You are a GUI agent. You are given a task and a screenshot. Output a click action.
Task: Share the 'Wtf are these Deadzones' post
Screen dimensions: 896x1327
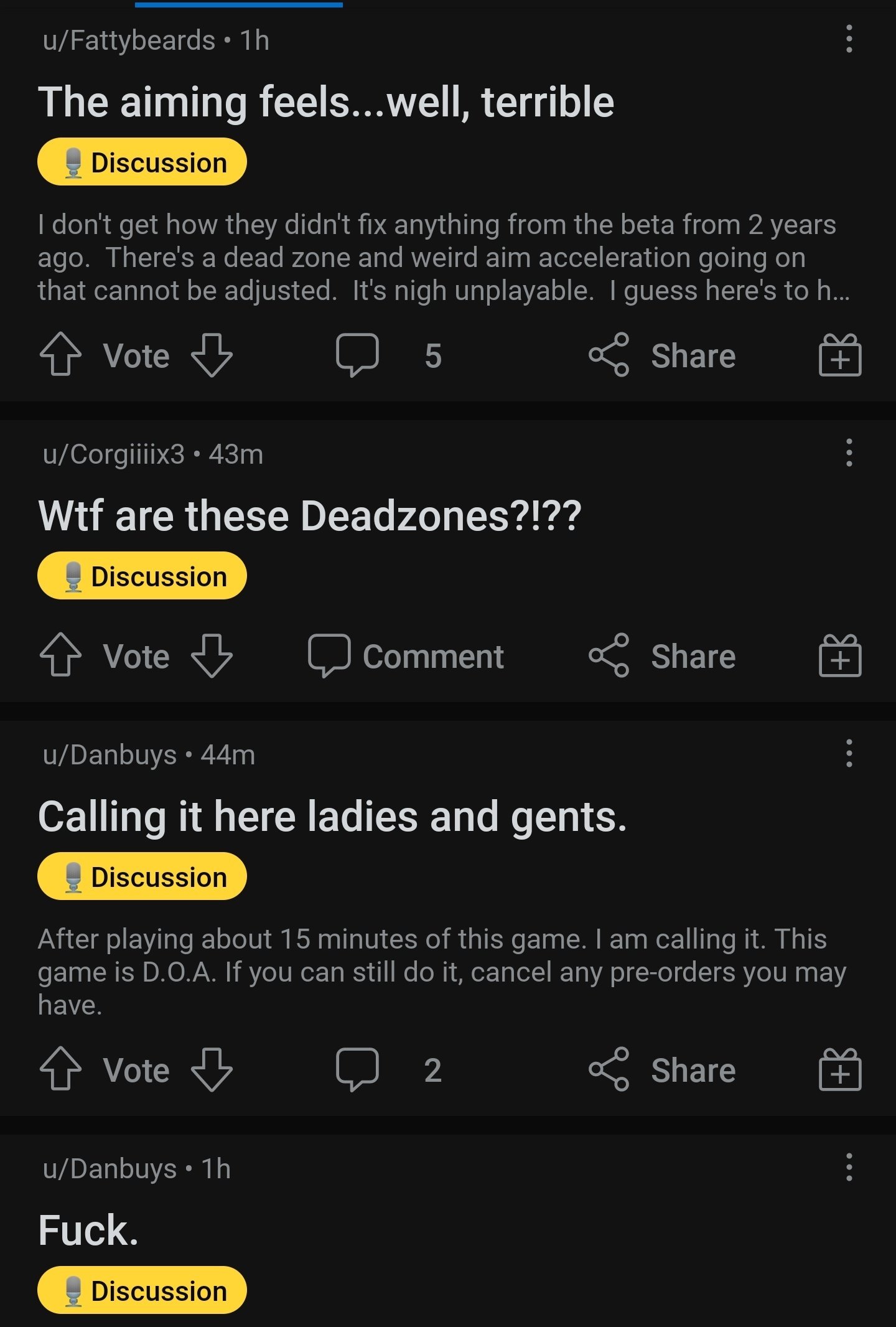(x=662, y=656)
